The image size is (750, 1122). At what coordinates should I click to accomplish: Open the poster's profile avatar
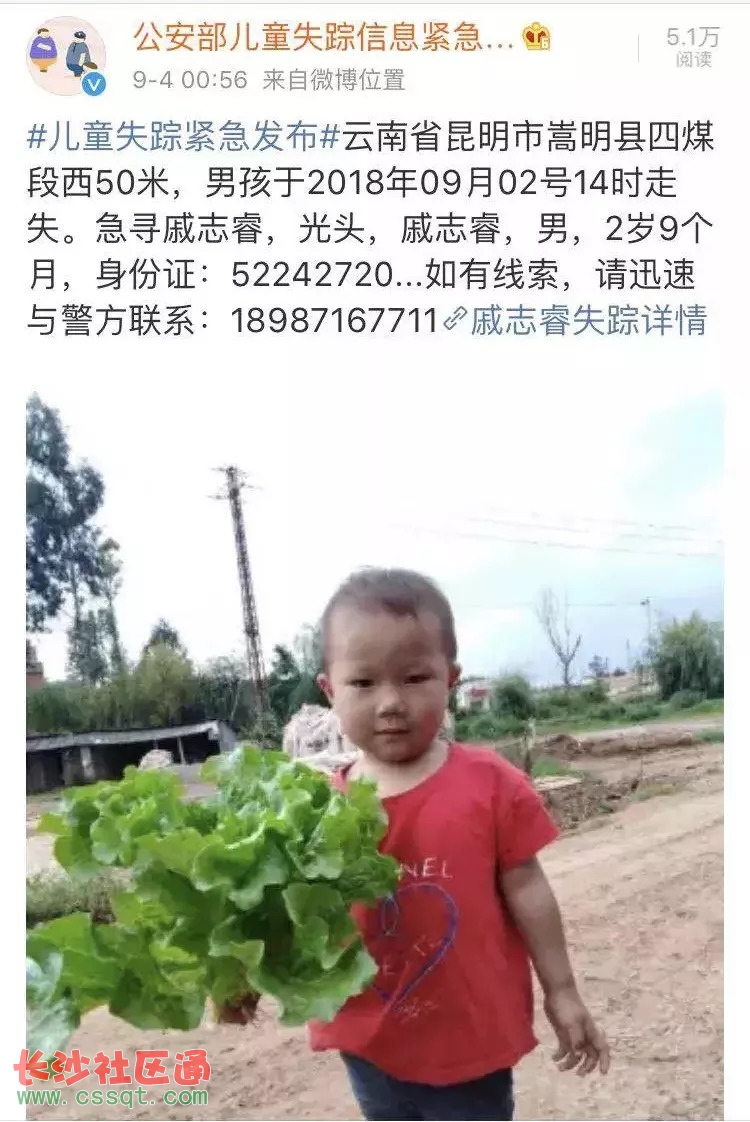[66, 56]
